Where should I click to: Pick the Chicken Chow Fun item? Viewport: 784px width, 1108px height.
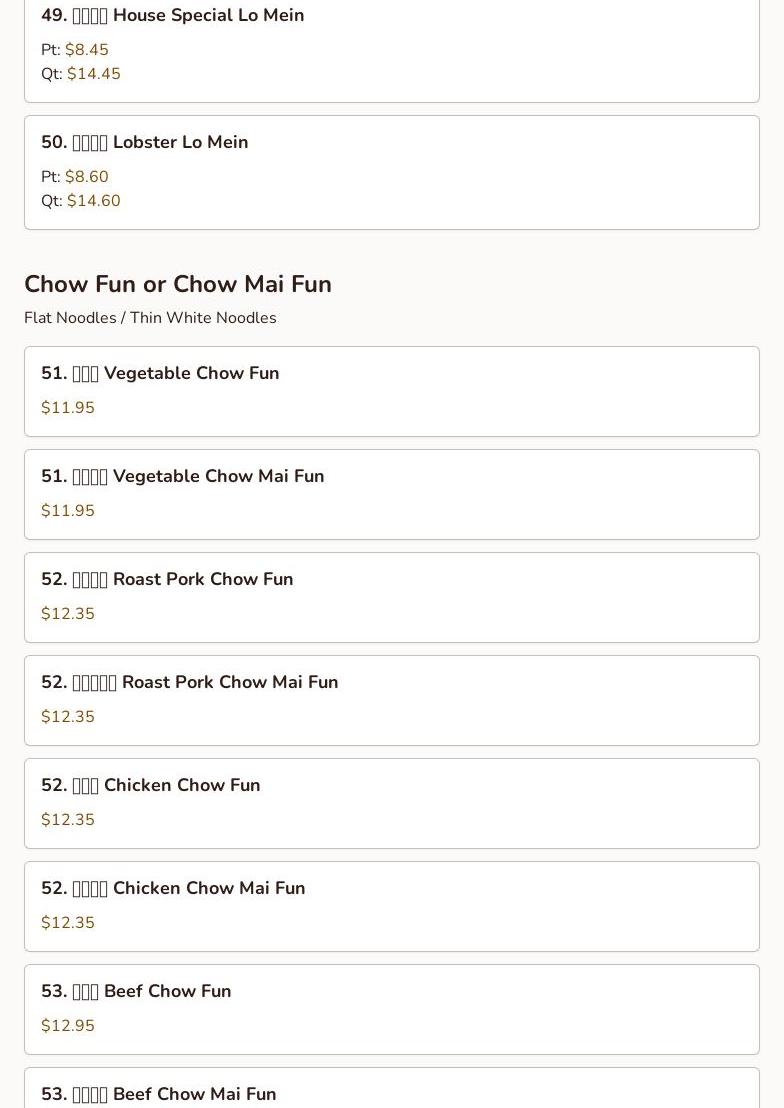point(391,803)
